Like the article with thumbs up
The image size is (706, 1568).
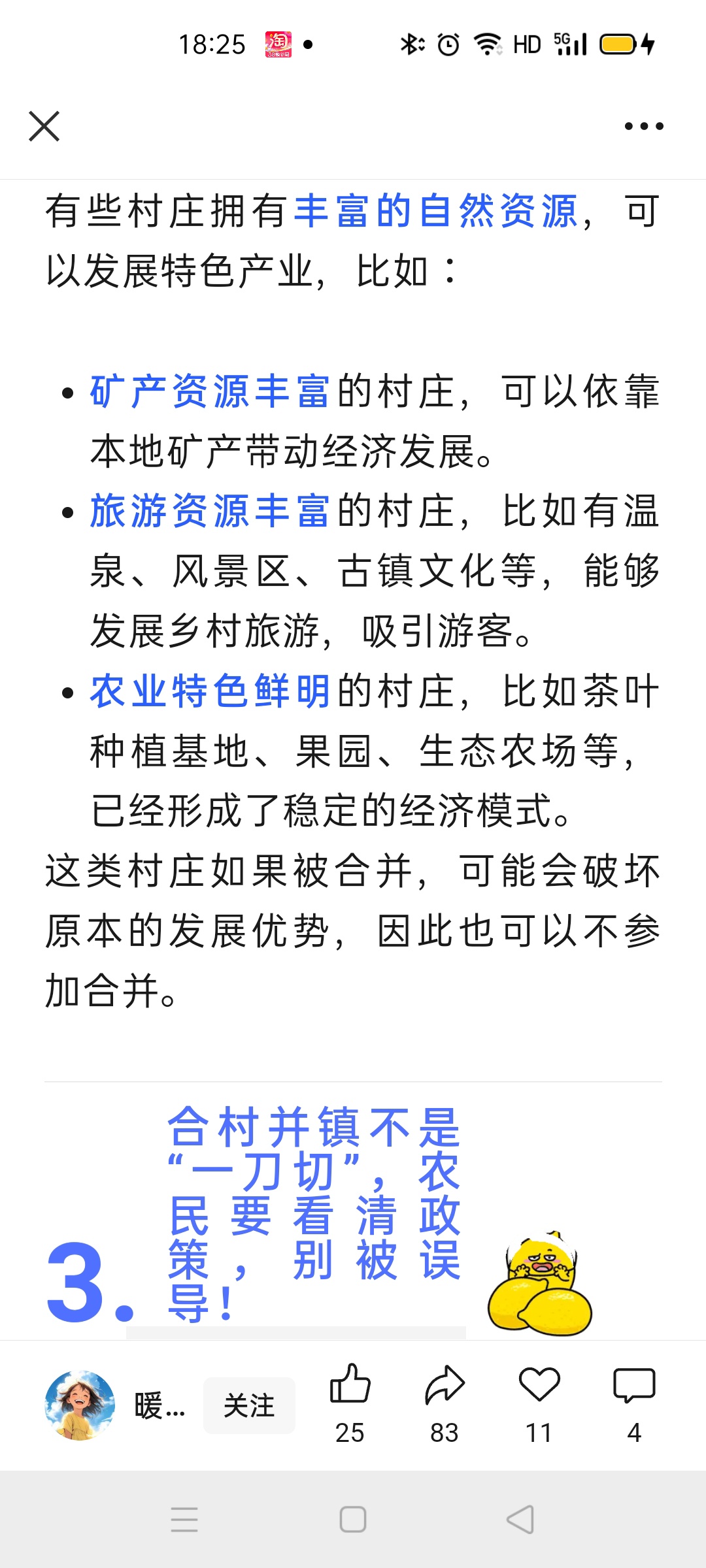350,1403
